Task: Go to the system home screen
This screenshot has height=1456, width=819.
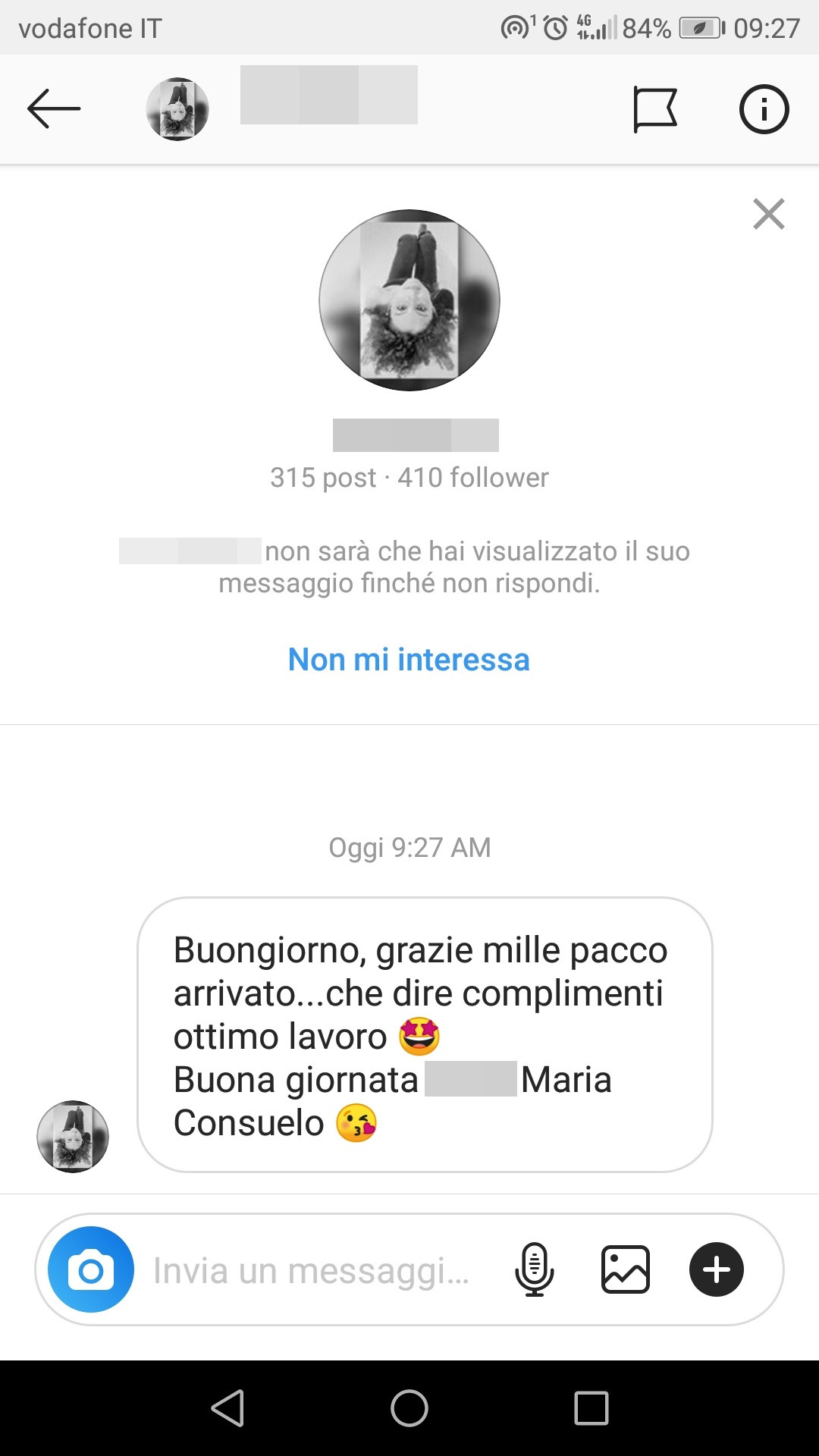Action: pos(409,1408)
